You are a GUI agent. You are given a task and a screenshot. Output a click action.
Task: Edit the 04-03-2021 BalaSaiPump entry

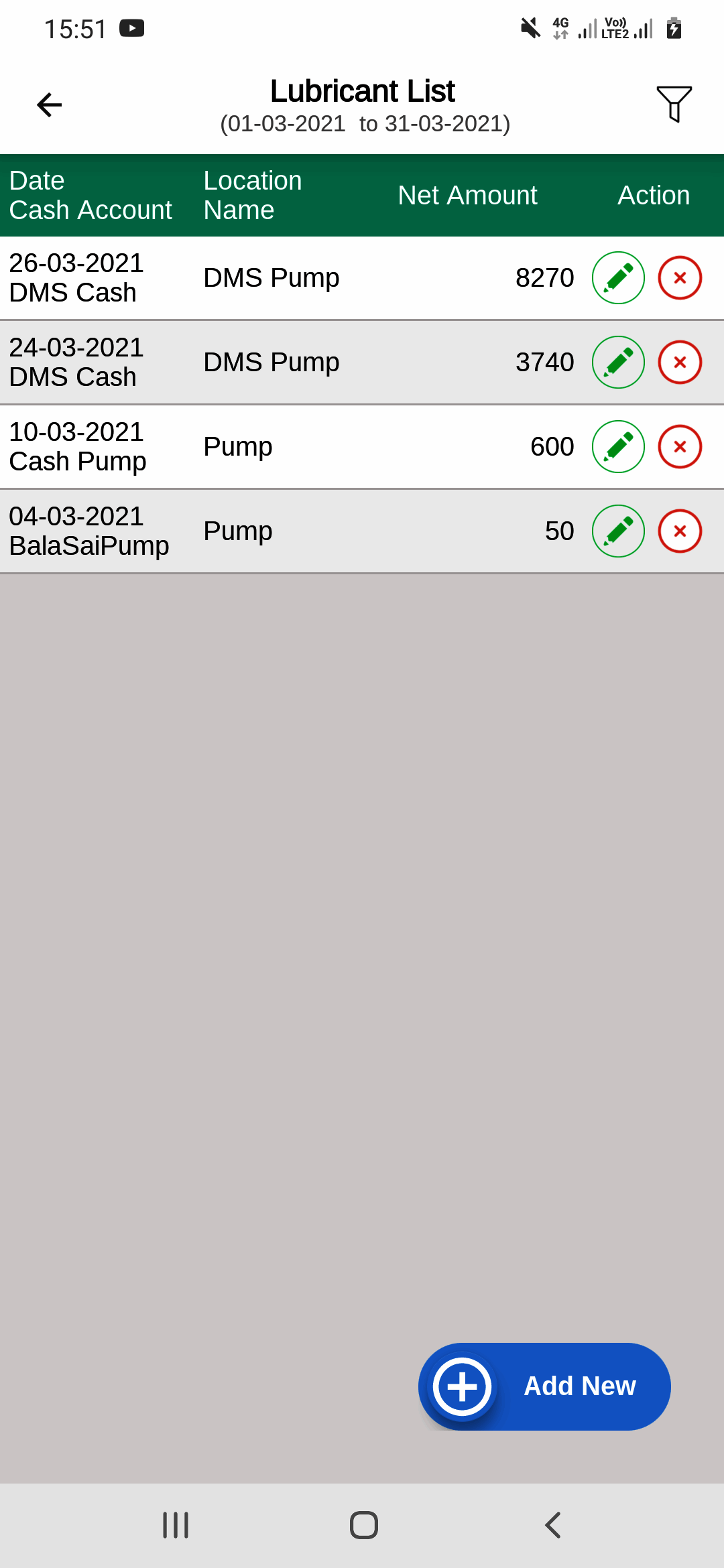click(618, 531)
